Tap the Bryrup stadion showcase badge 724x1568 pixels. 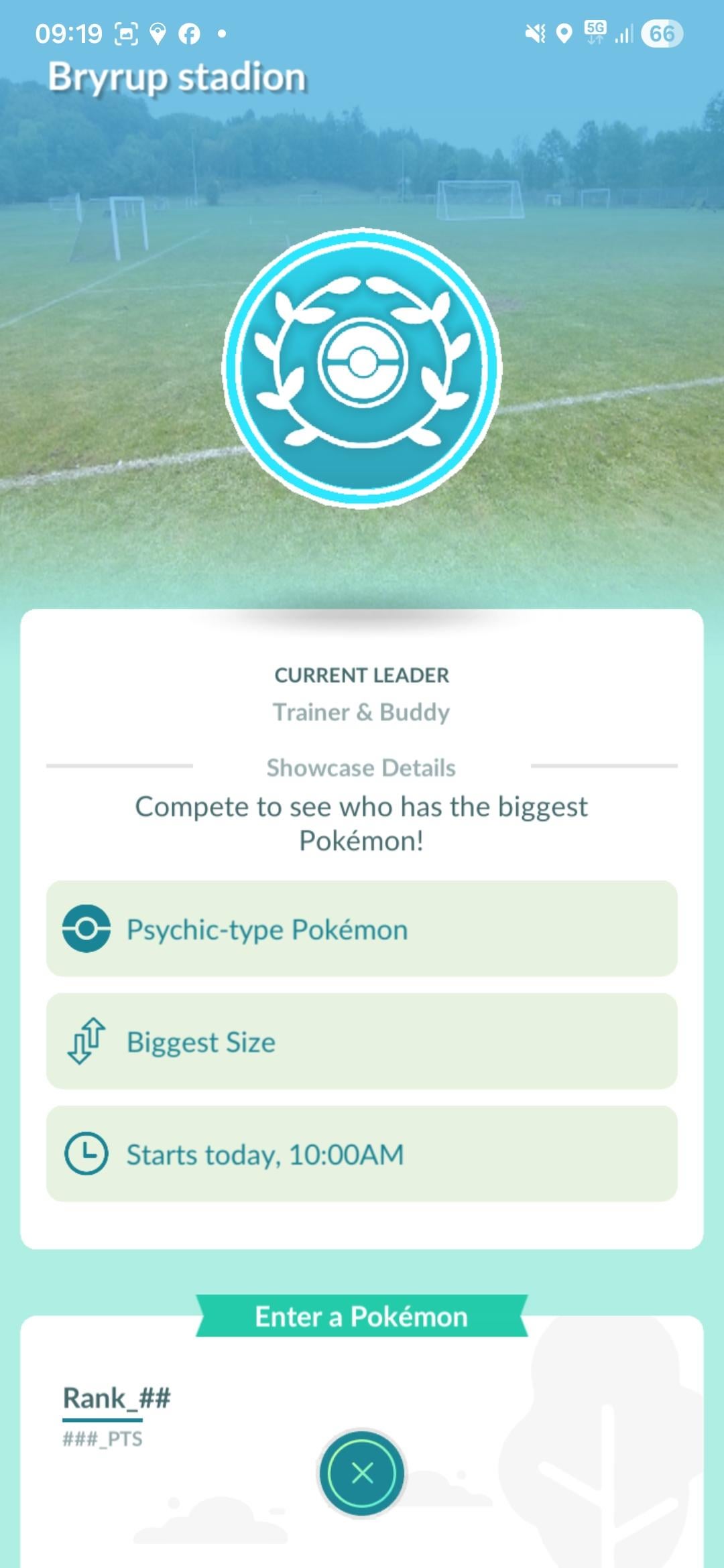pyautogui.click(x=362, y=367)
